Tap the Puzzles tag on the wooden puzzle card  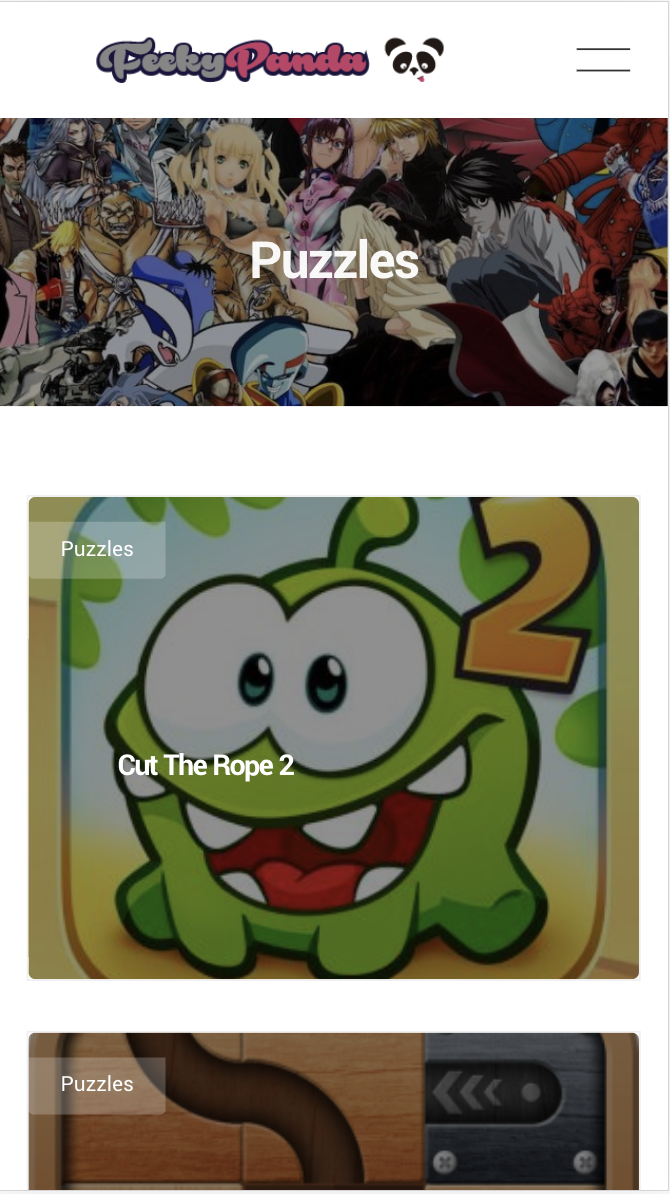[97, 1084]
